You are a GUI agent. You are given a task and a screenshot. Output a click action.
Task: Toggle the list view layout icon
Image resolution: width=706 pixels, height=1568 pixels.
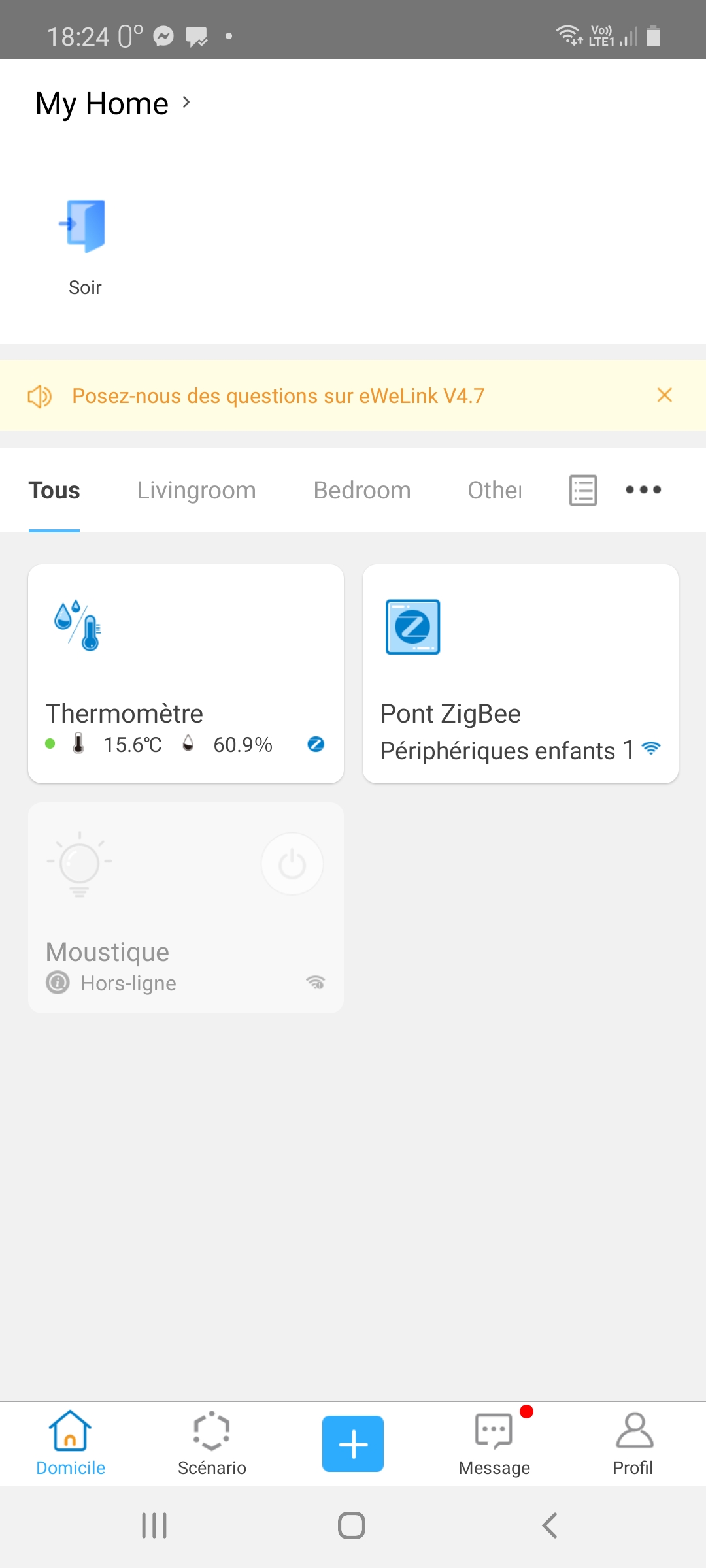click(x=583, y=490)
